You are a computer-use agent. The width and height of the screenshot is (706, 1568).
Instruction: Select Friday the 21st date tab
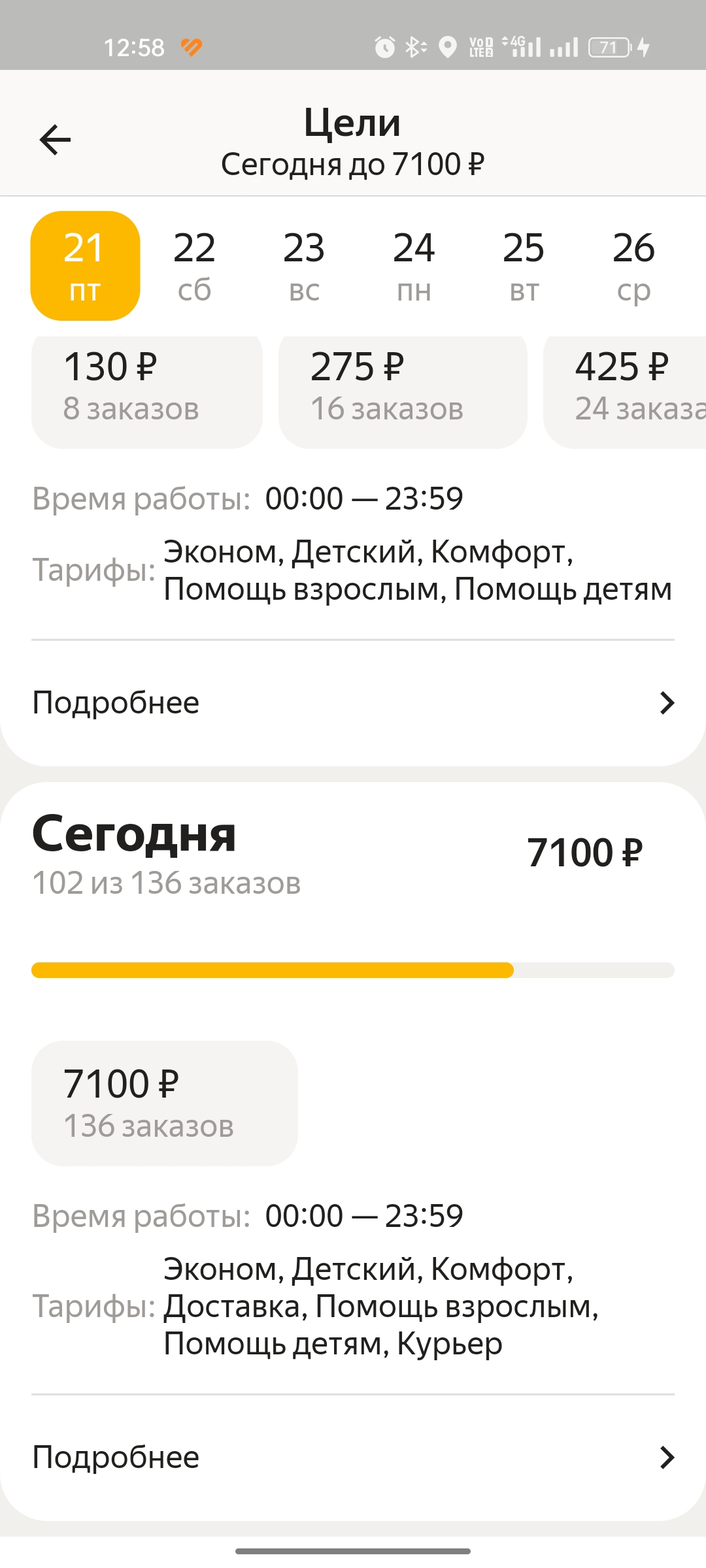coord(85,266)
